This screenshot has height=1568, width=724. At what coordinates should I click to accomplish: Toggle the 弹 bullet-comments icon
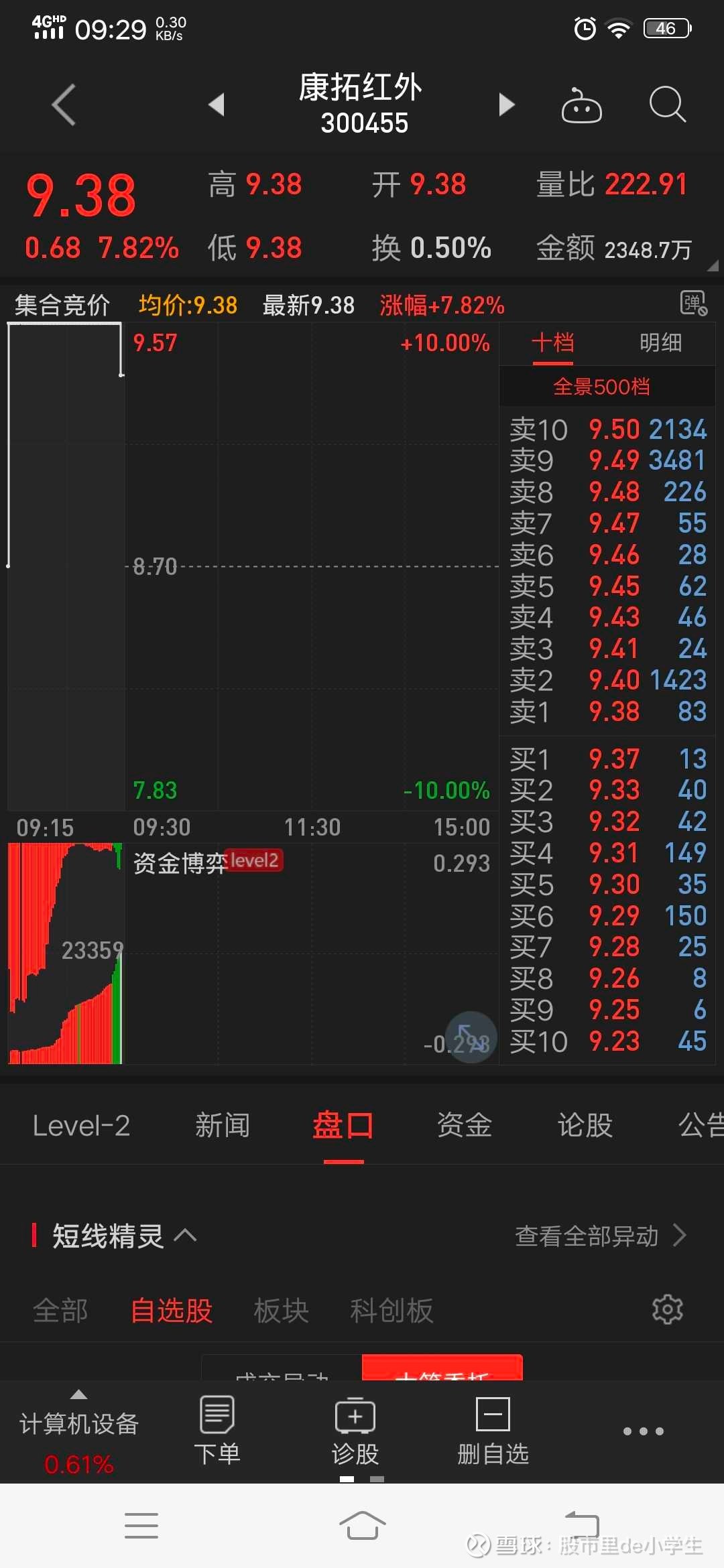point(693,304)
